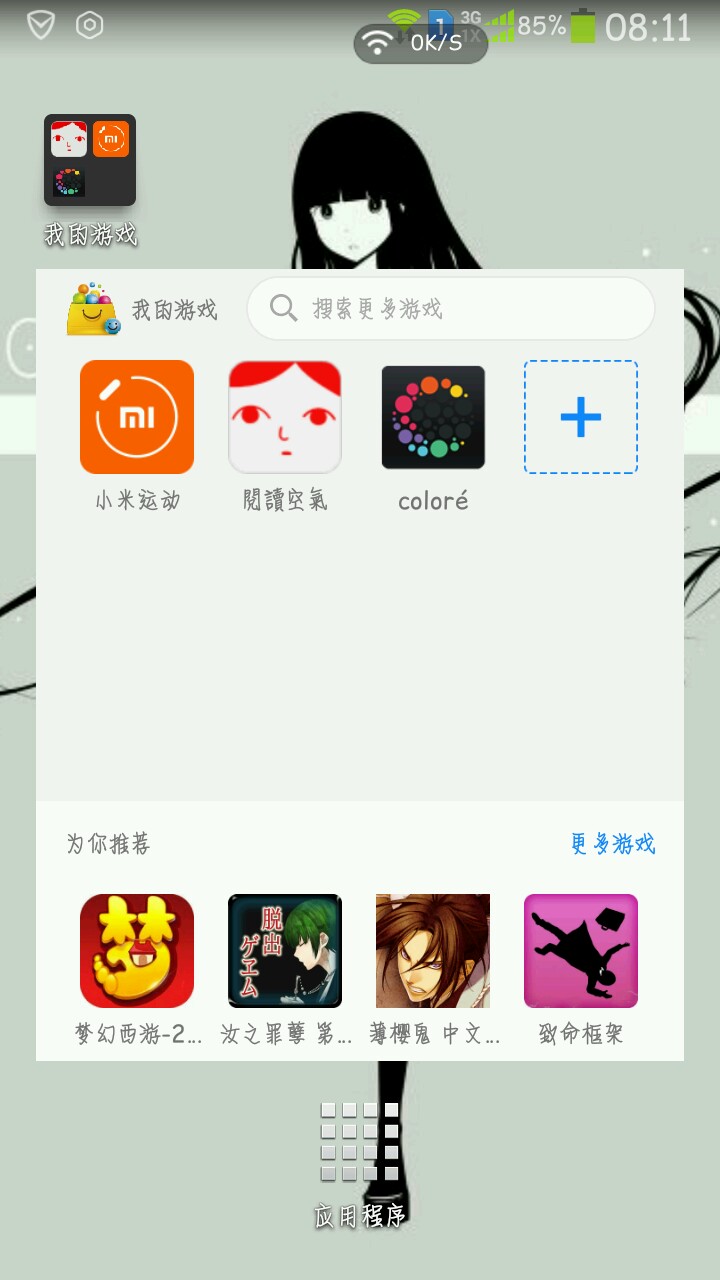
Task: Open the 更多游戏 link
Action: tap(613, 843)
